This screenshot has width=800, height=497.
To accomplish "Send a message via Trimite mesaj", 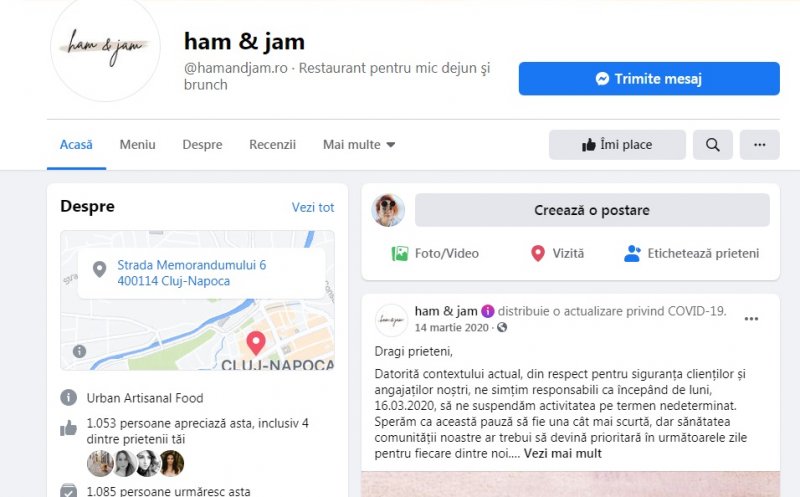I will coord(648,78).
